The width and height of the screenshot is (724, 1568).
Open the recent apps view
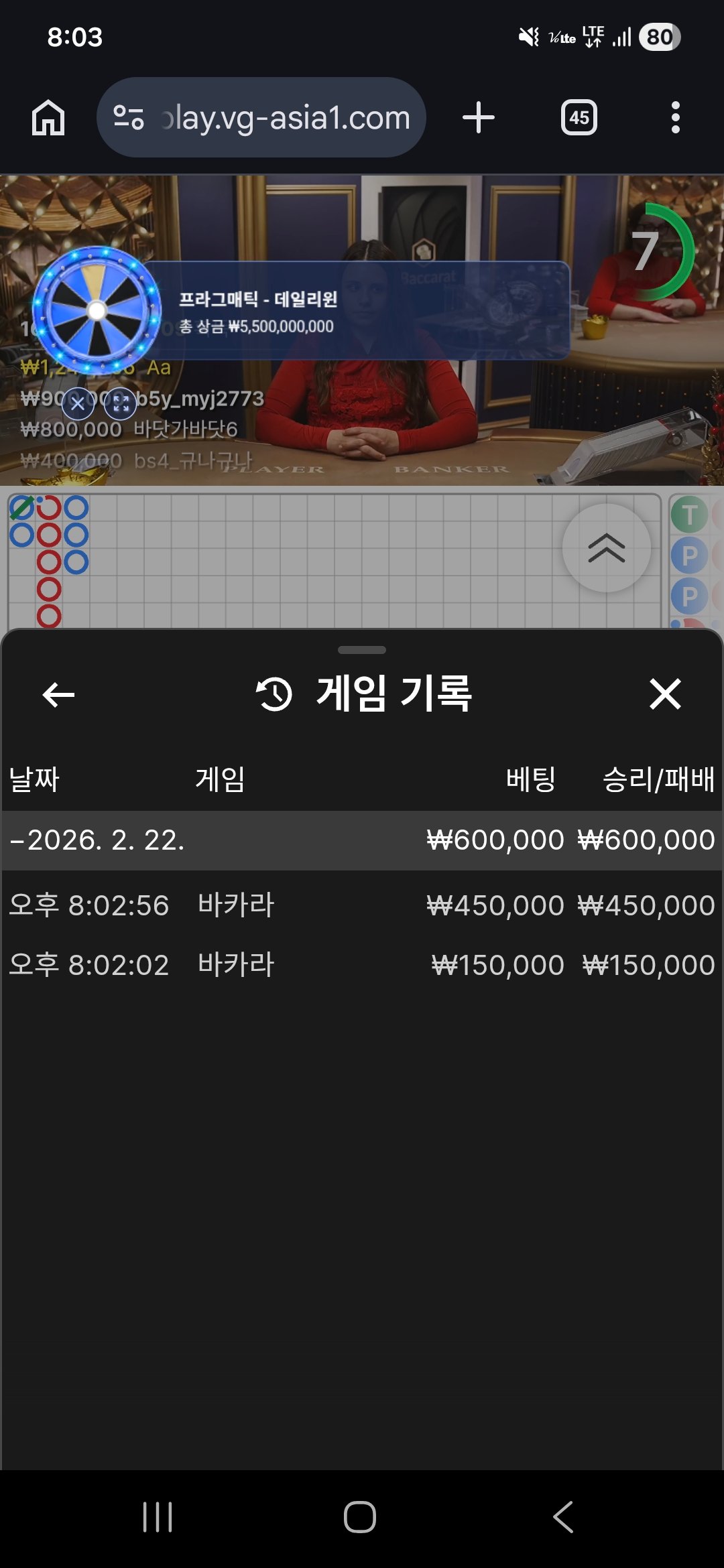[x=158, y=1517]
